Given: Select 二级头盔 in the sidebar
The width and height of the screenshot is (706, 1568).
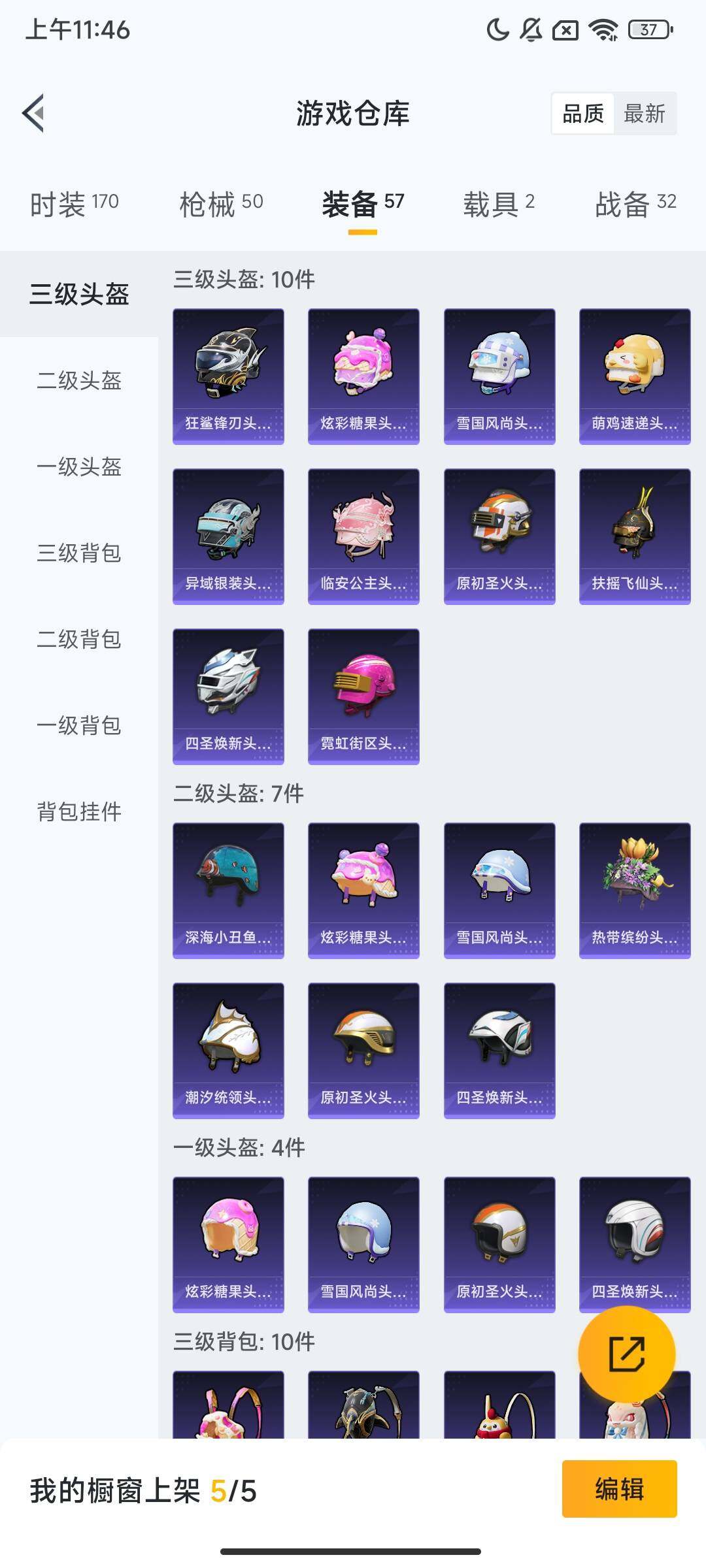Looking at the screenshot, I should (x=79, y=380).
